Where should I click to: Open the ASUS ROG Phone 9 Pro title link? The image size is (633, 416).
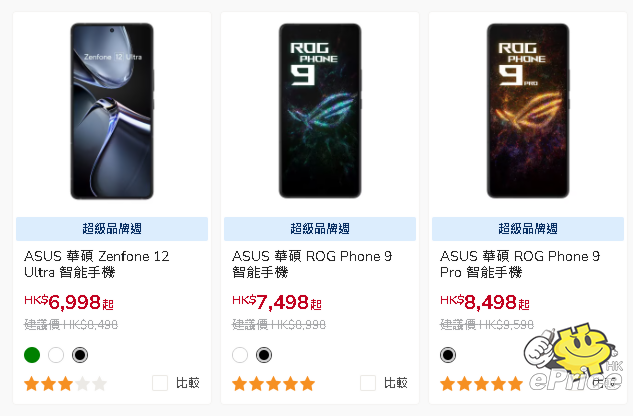pyautogui.click(x=520, y=264)
